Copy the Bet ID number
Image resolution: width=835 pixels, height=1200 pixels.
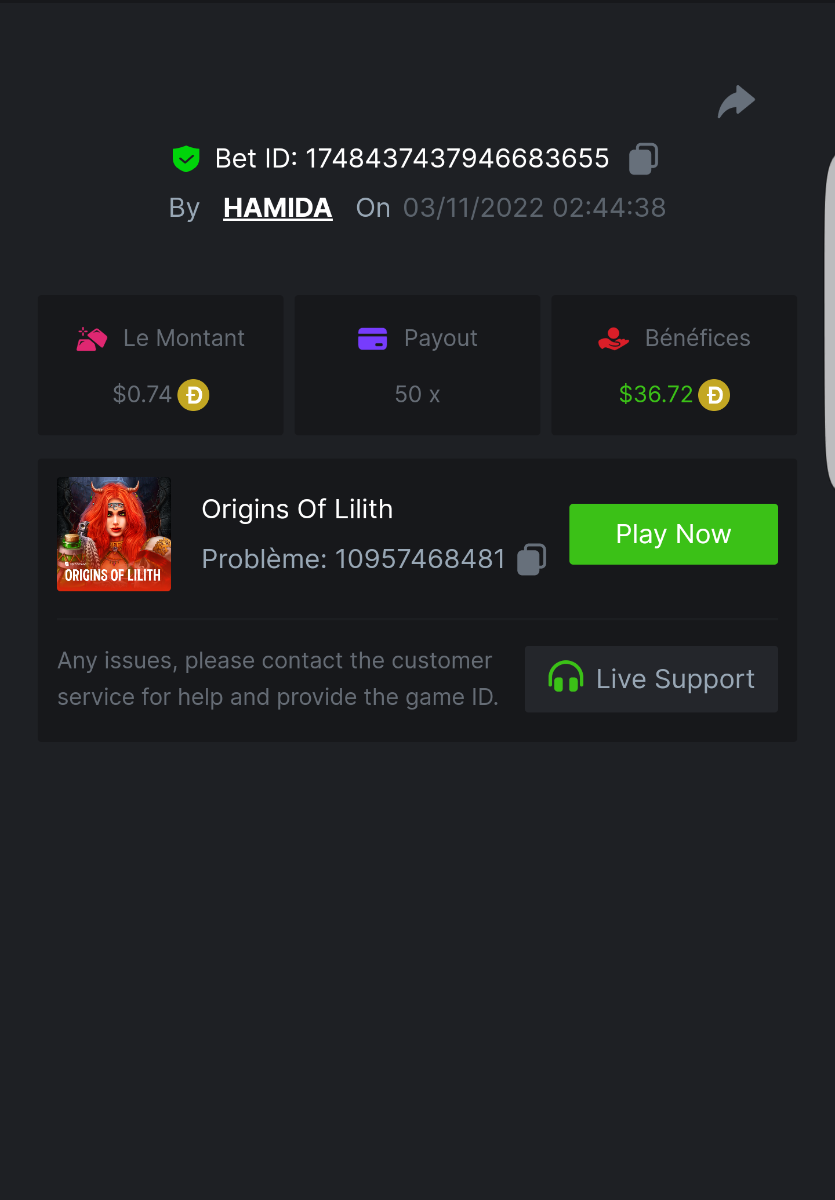(x=643, y=159)
